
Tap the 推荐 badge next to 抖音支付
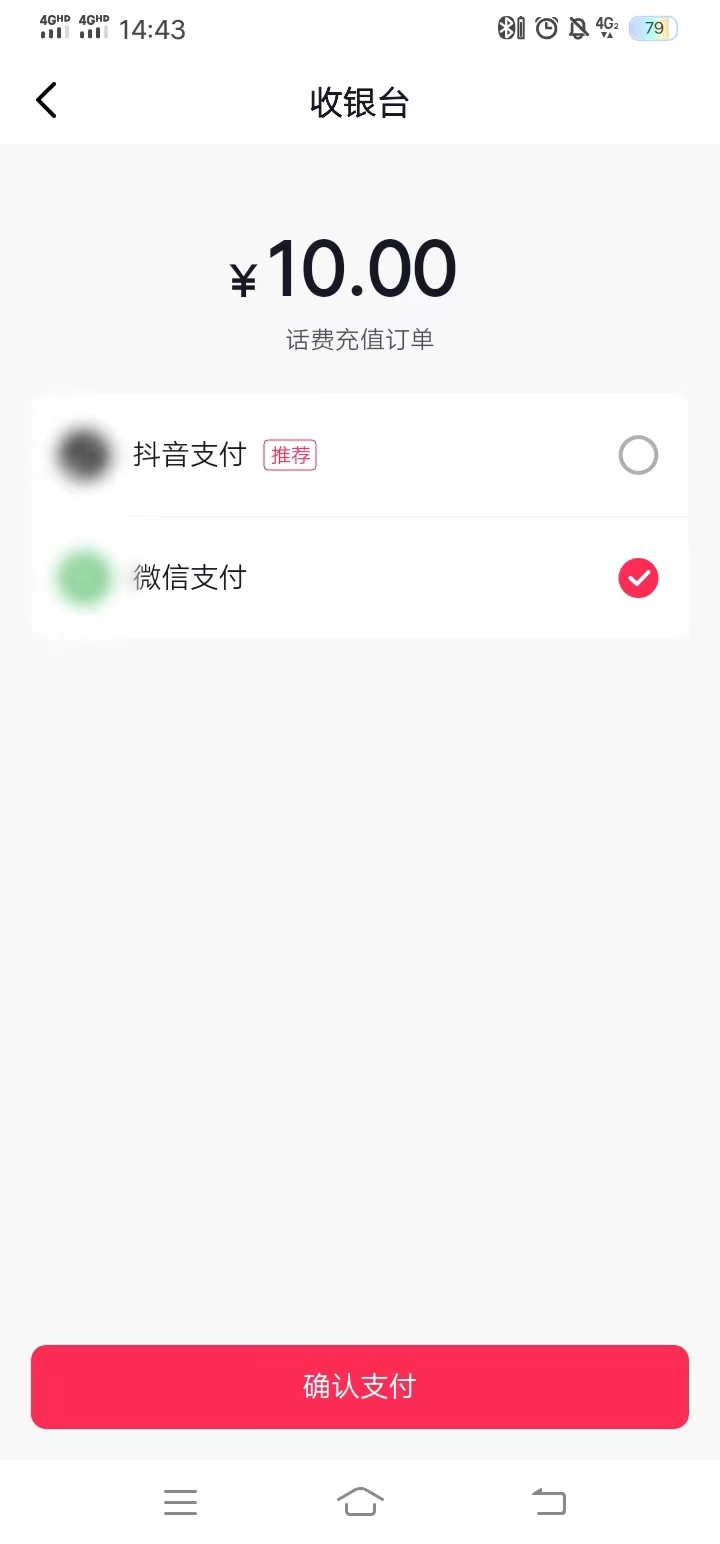point(289,455)
